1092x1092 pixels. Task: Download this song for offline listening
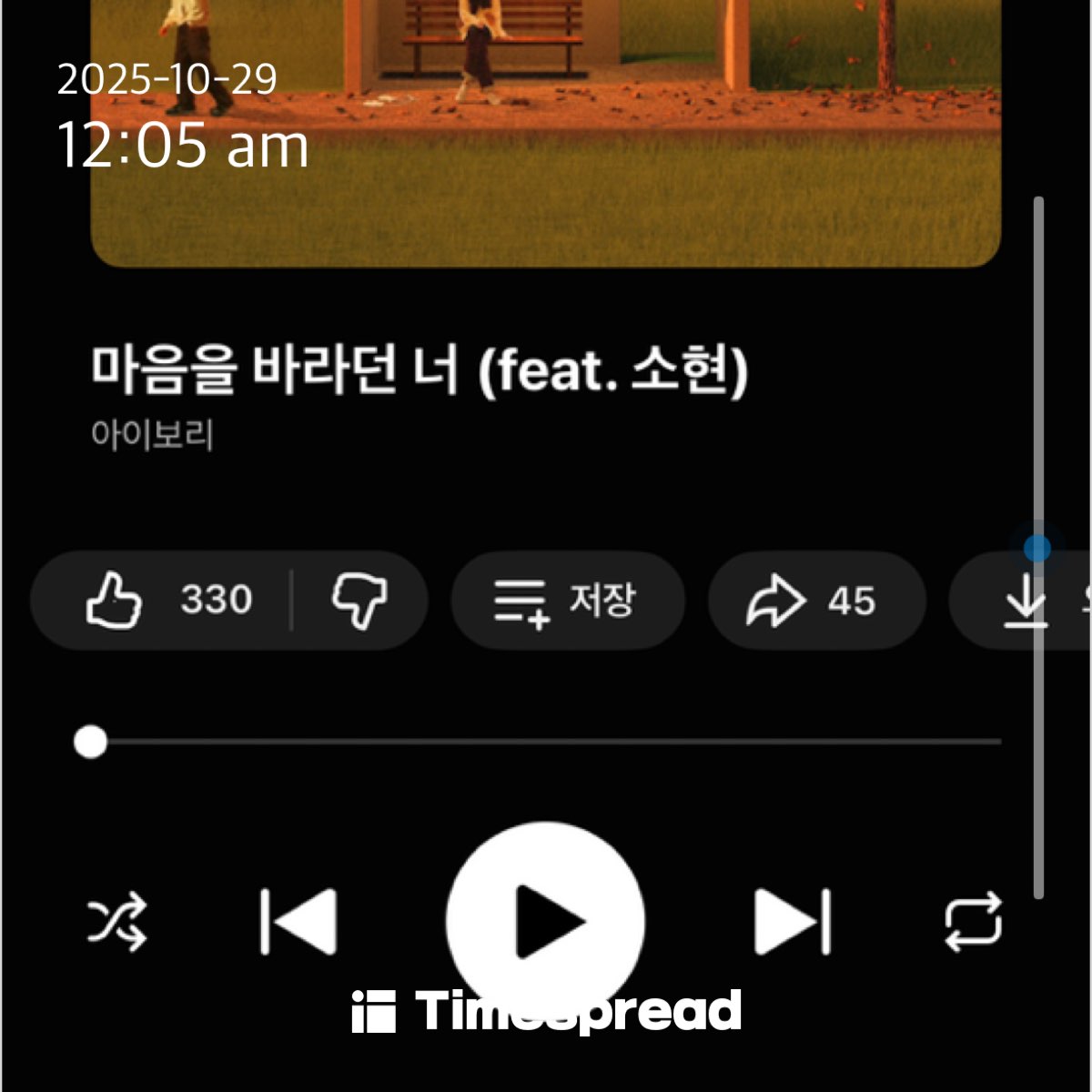point(1026,601)
